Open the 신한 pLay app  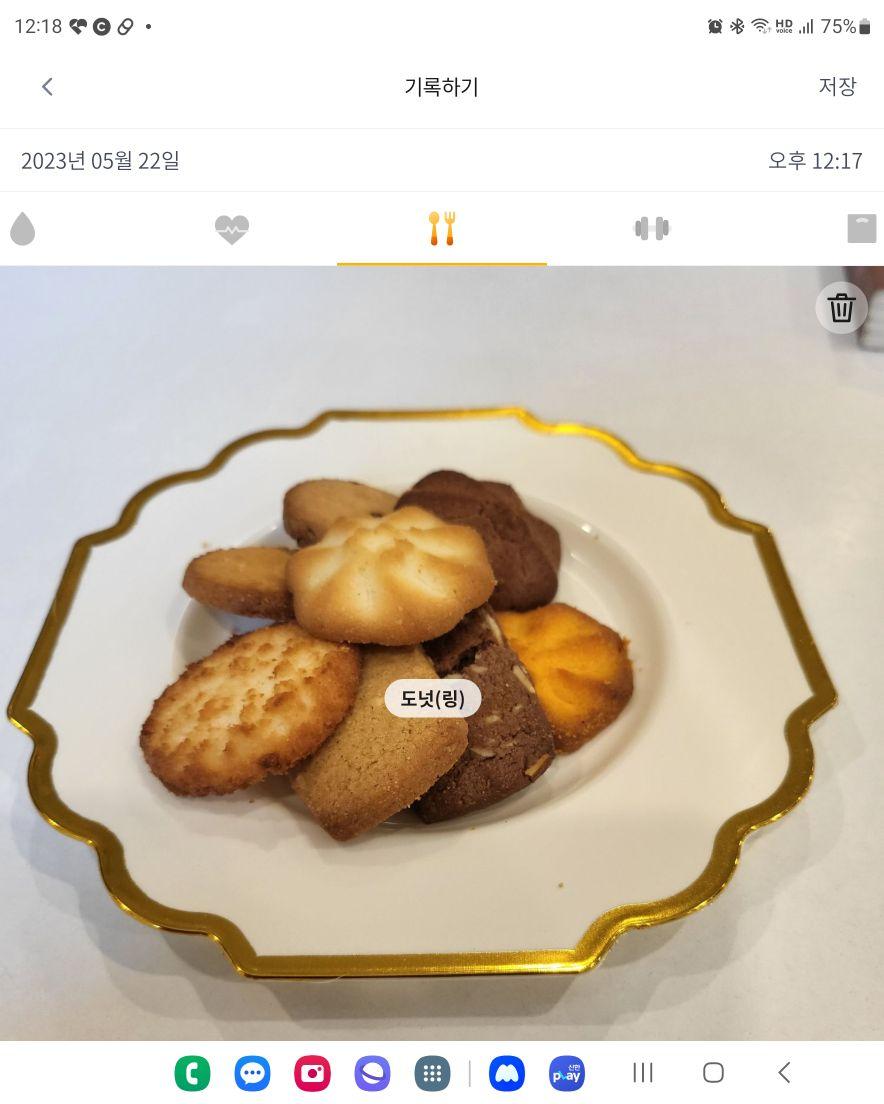[x=567, y=1073]
